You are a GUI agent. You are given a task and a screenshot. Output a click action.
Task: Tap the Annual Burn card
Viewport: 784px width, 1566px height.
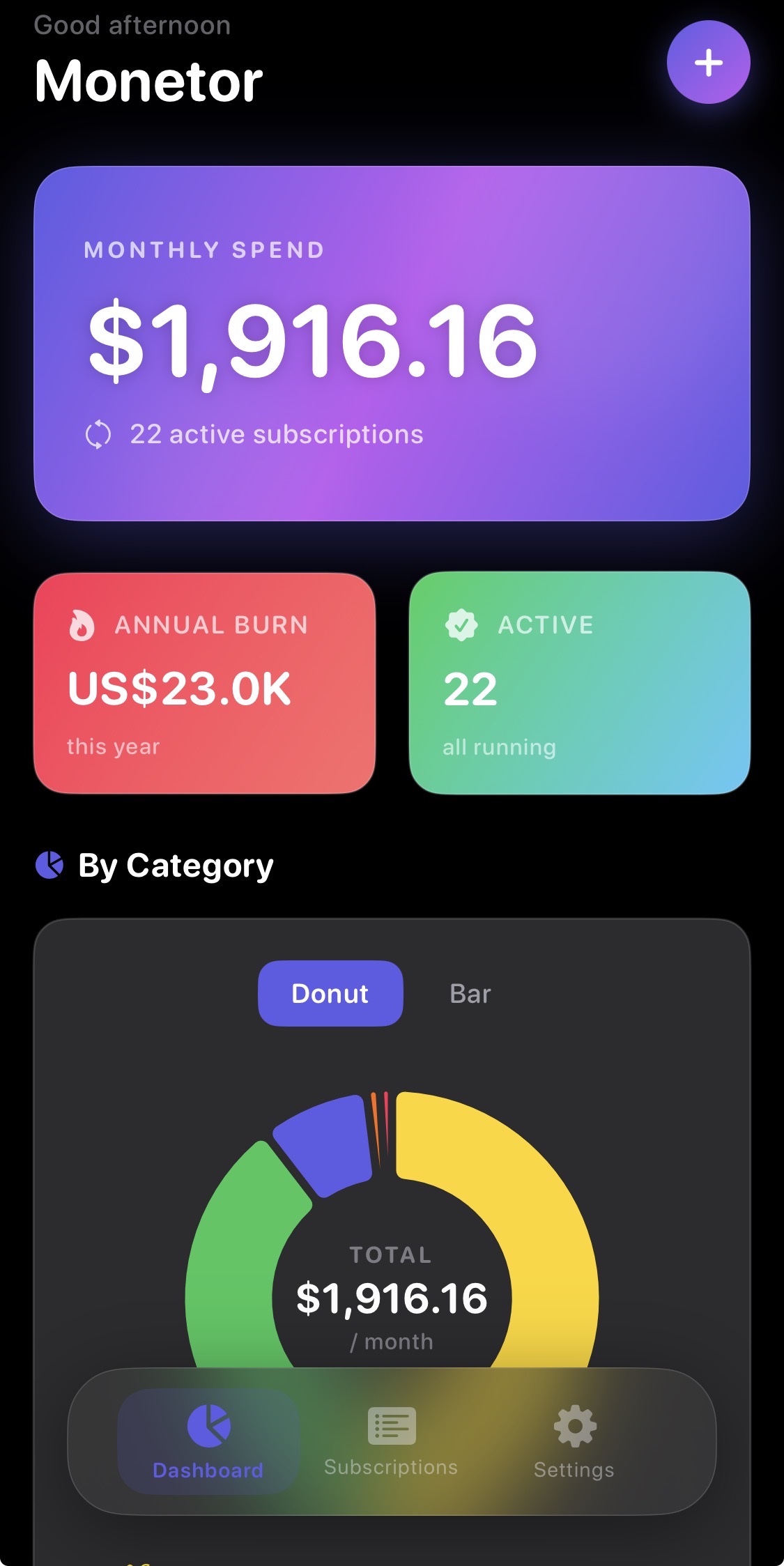(x=206, y=683)
